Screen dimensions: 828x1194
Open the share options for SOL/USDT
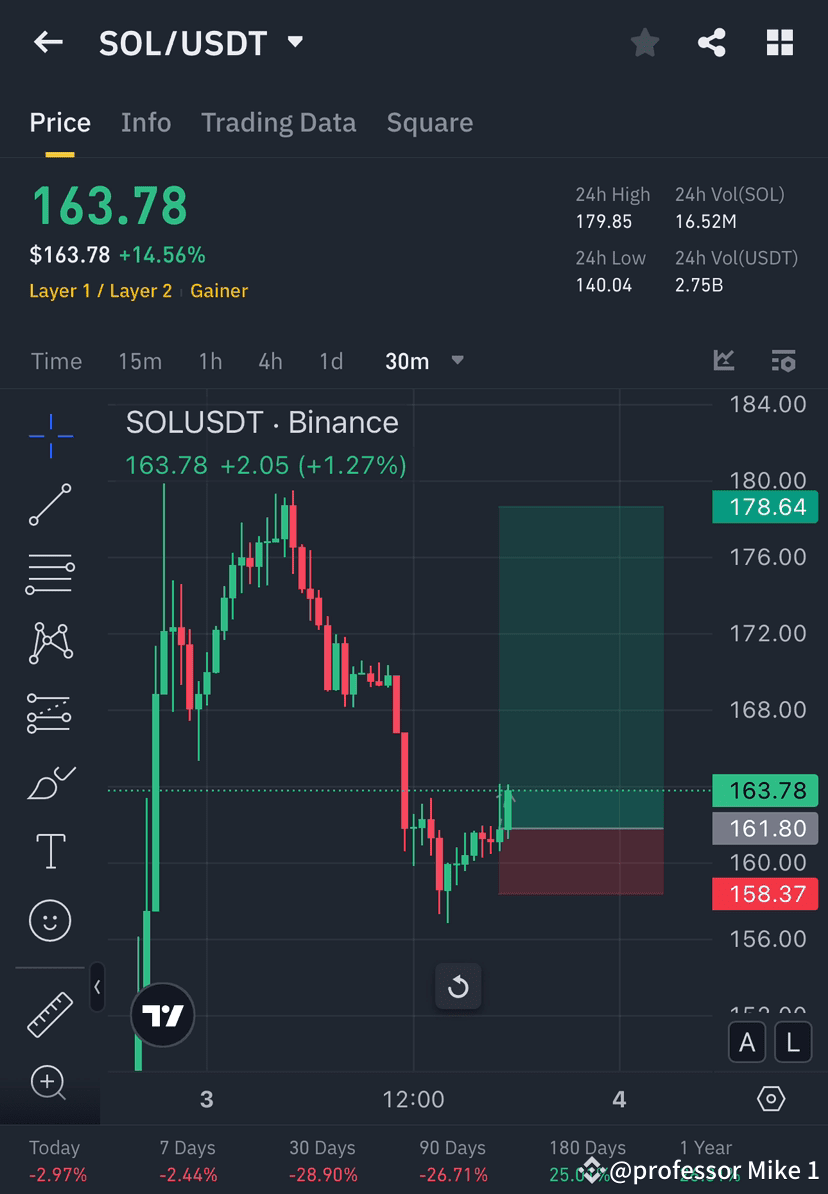tap(712, 42)
